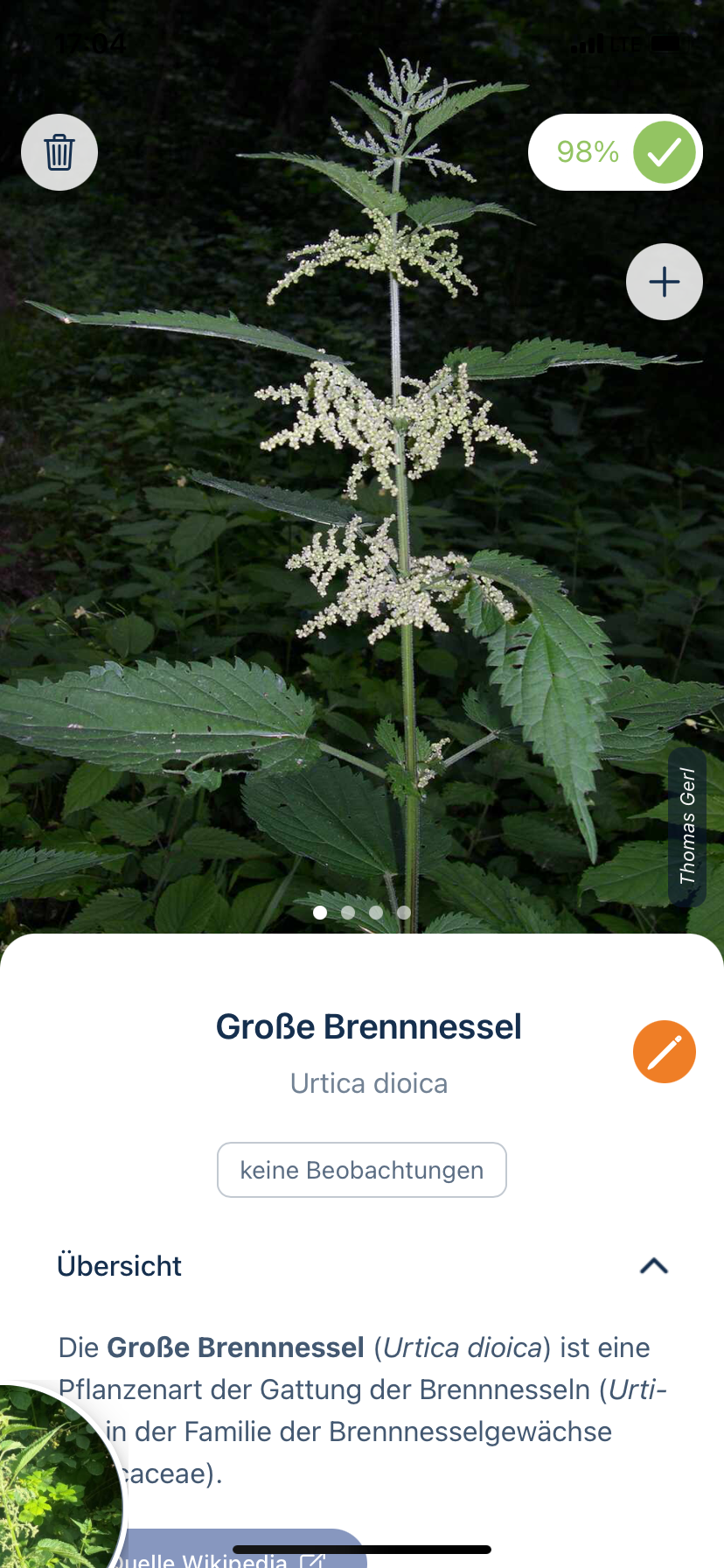Screen dimensions: 724x1568
Task: Open the "keine Beobachtungen" chip
Action: [361, 1170]
